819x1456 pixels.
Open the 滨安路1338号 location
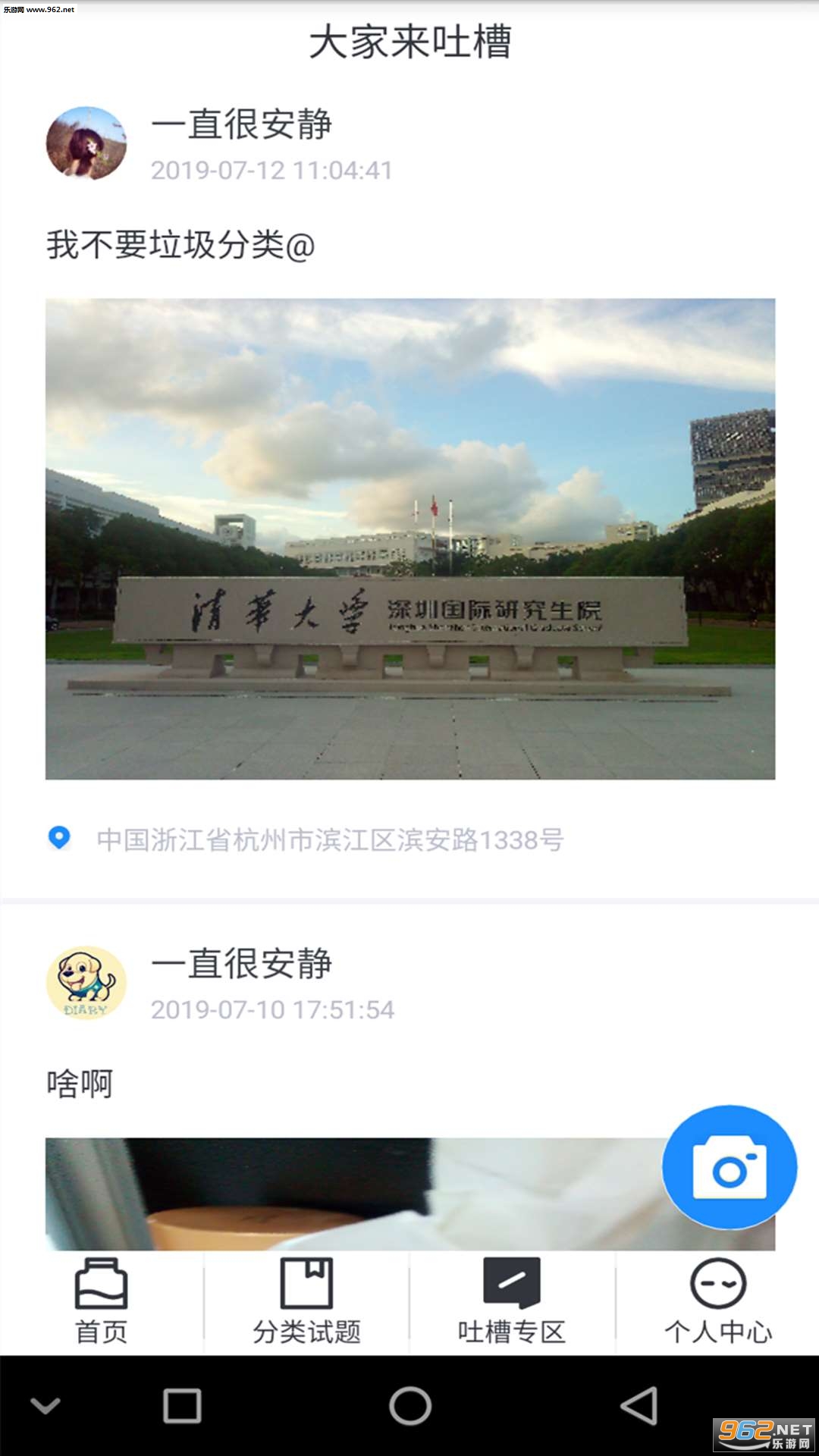click(330, 839)
